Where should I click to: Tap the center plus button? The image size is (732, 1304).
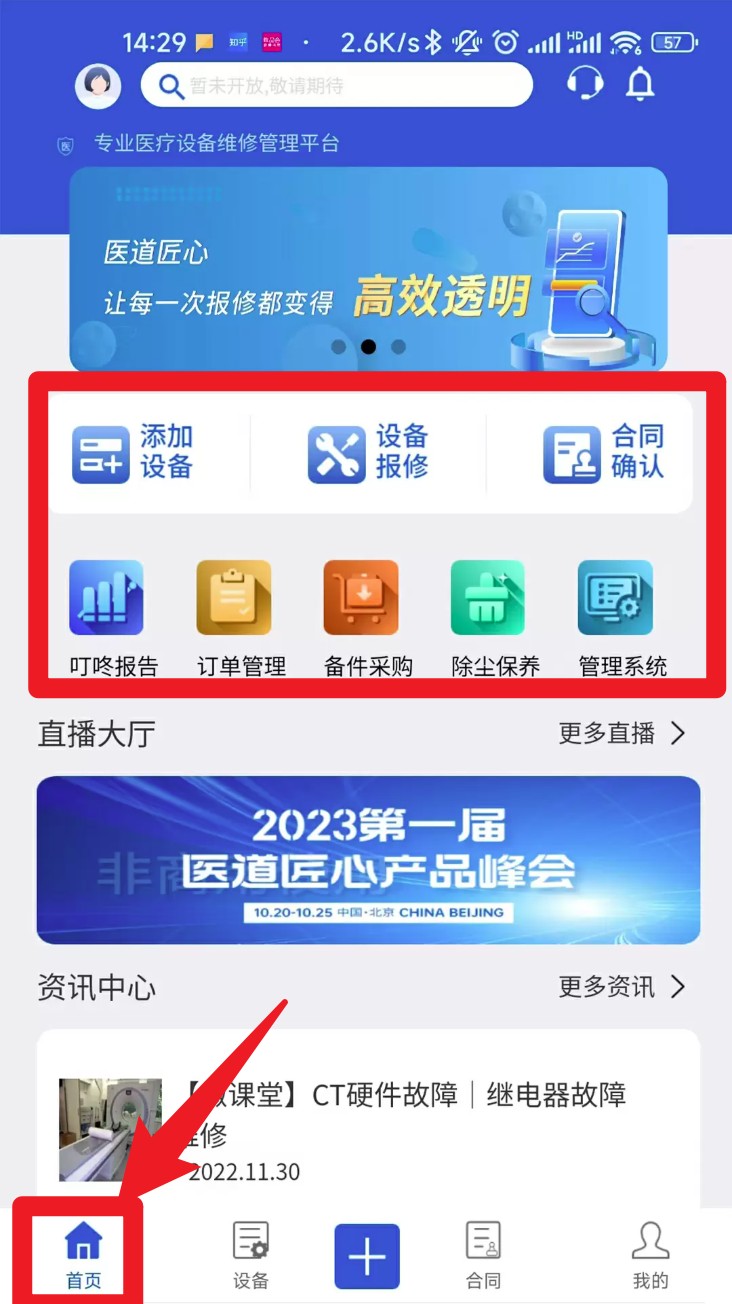click(367, 1256)
